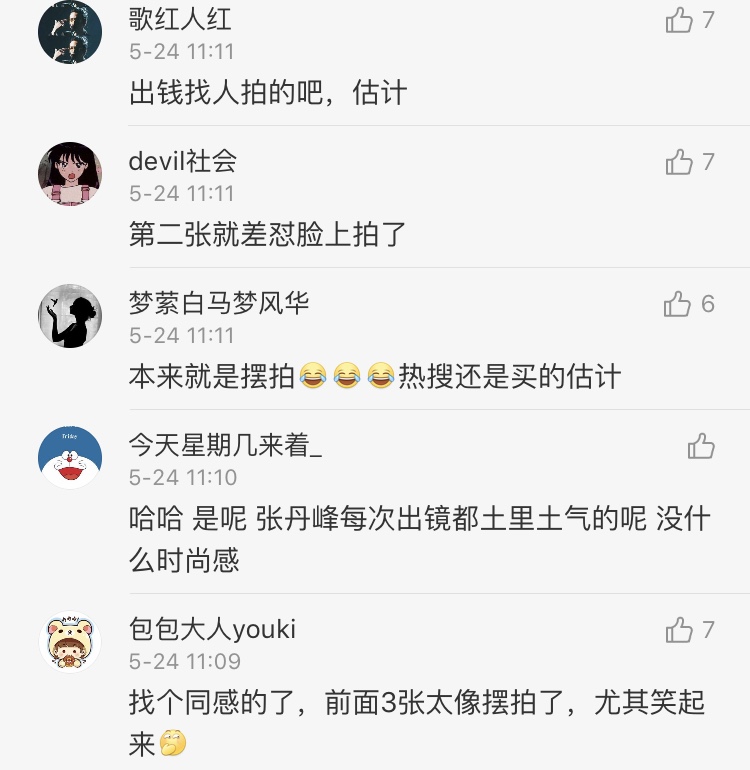Like 今天星期几来着_'s comment

coord(701,446)
